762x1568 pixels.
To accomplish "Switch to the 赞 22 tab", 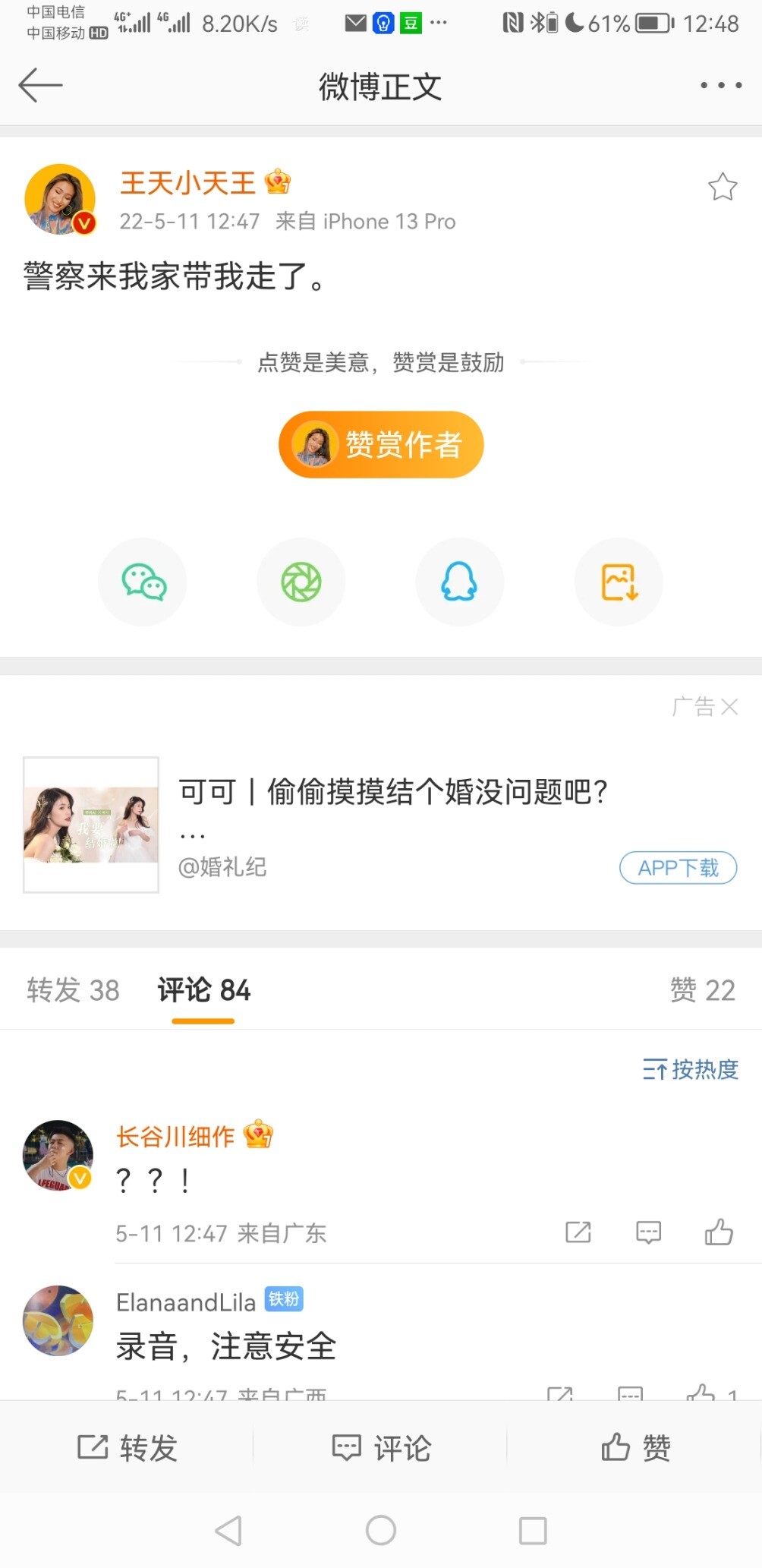I will 702,990.
